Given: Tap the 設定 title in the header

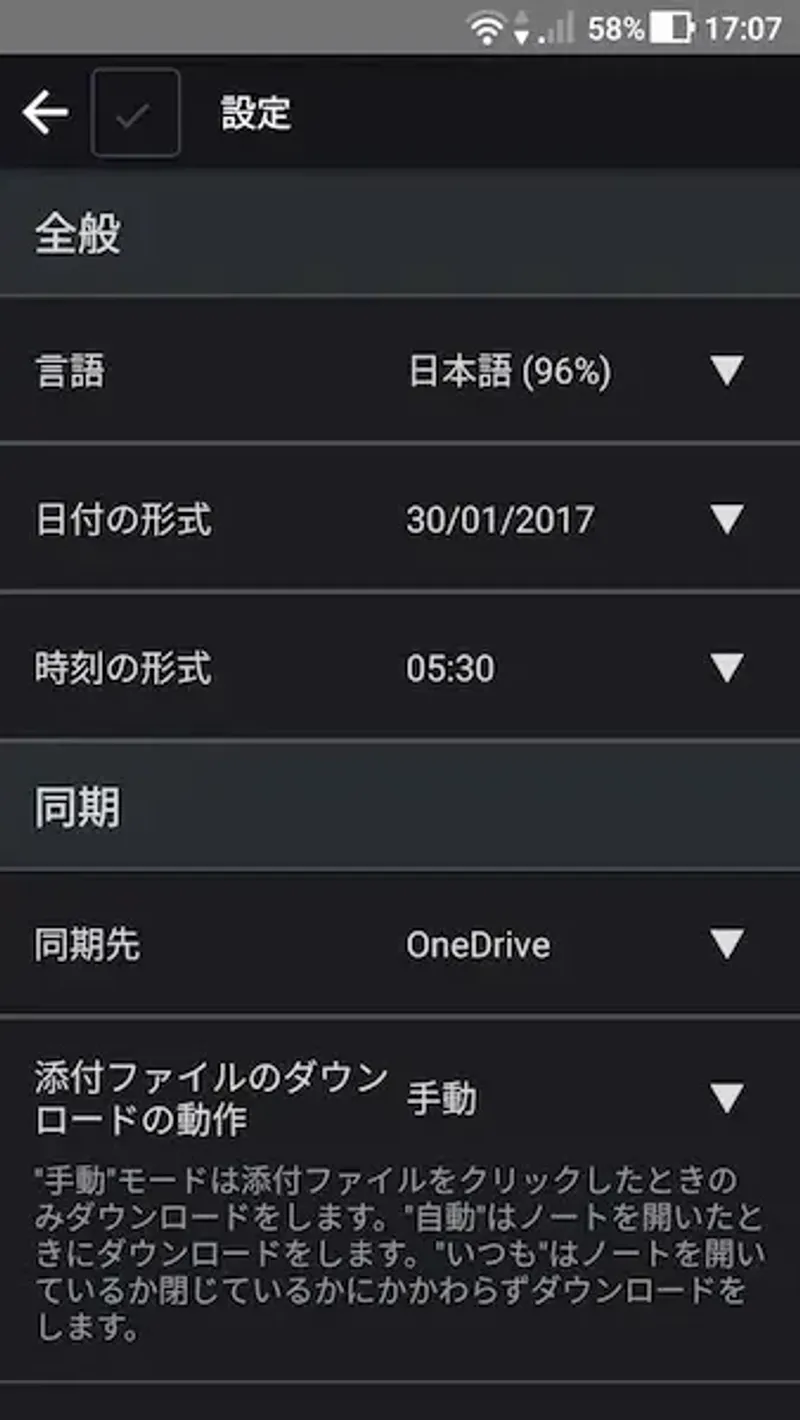Looking at the screenshot, I should 255,113.
